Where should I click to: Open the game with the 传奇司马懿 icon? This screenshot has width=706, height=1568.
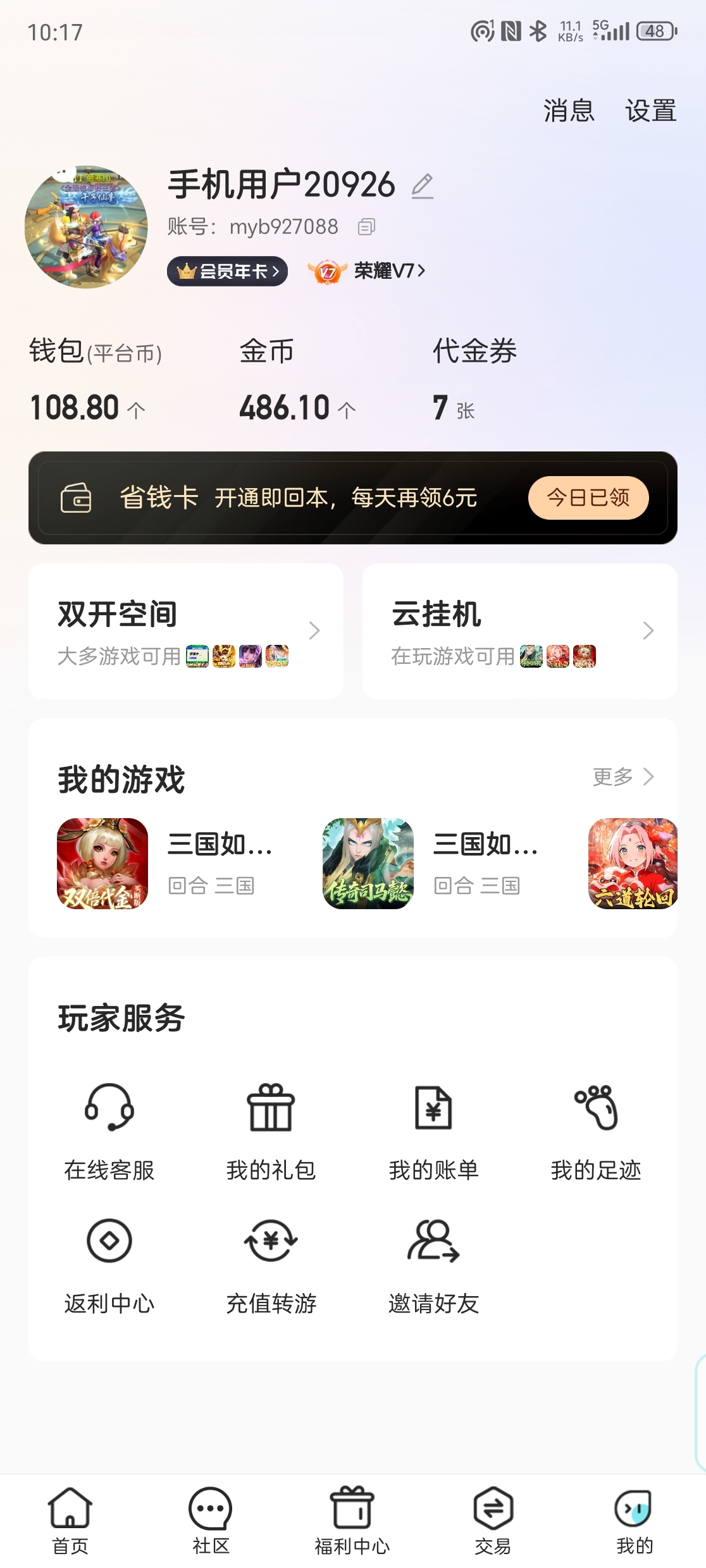368,864
